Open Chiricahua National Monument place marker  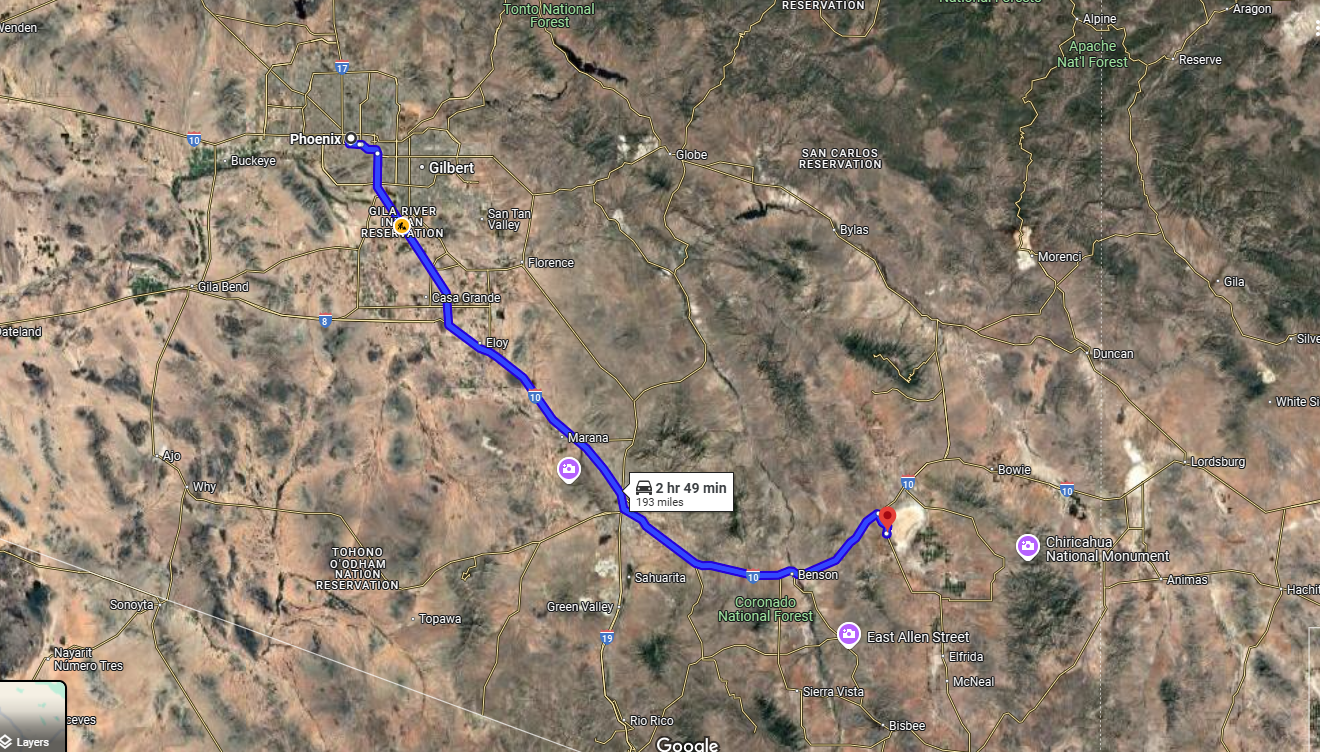(1027, 546)
